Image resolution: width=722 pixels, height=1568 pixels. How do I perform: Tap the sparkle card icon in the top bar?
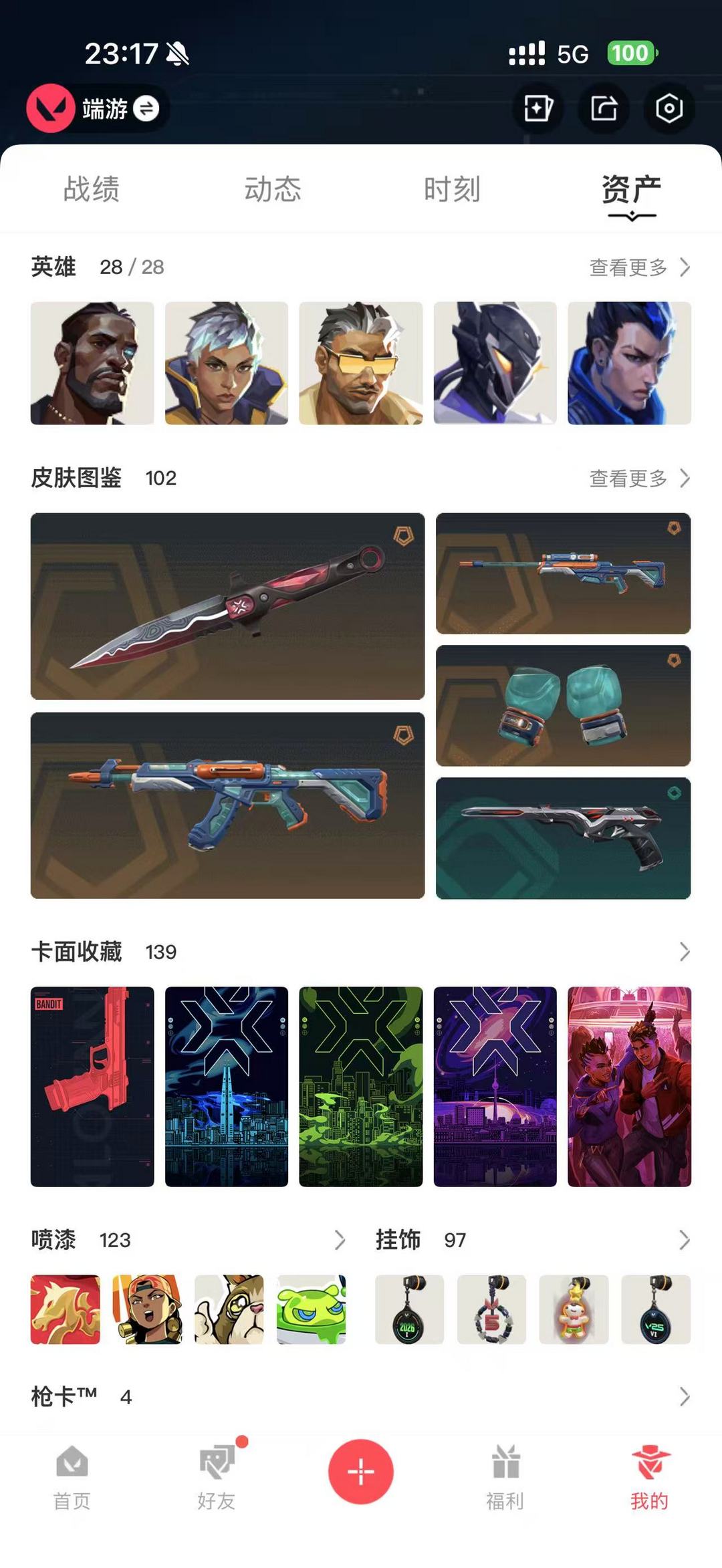coord(539,109)
